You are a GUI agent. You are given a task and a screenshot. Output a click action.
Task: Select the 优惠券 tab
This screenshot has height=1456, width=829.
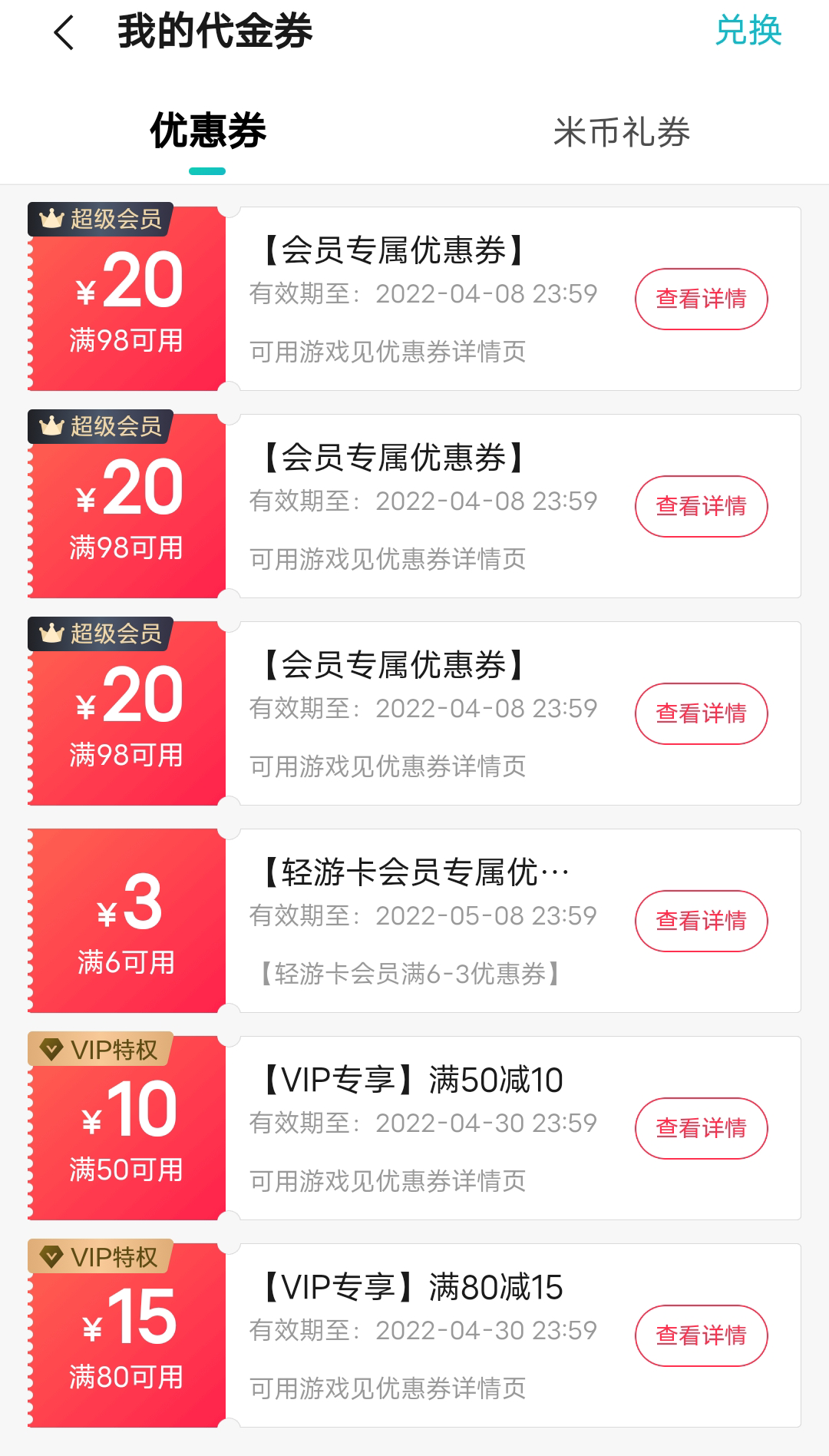(x=207, y=131)
